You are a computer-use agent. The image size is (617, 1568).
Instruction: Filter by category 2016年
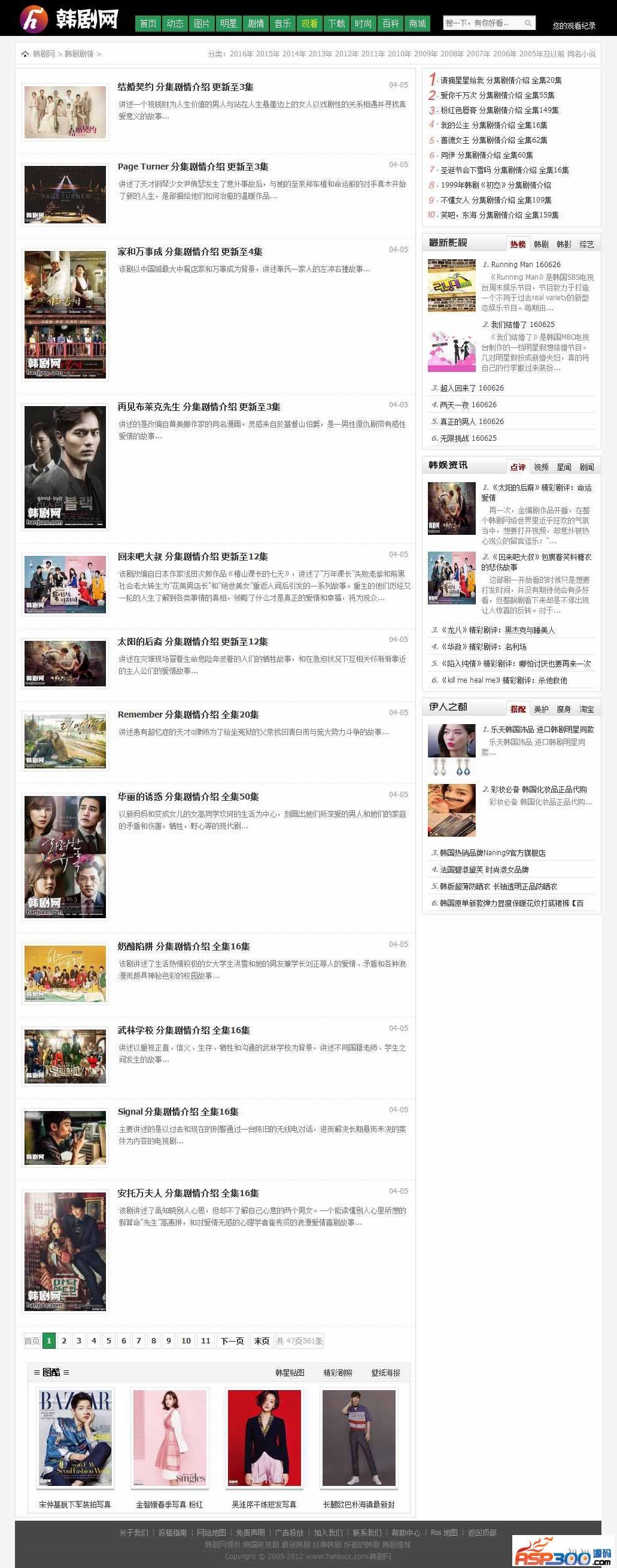pyautogui.click(x=242, y=53)
